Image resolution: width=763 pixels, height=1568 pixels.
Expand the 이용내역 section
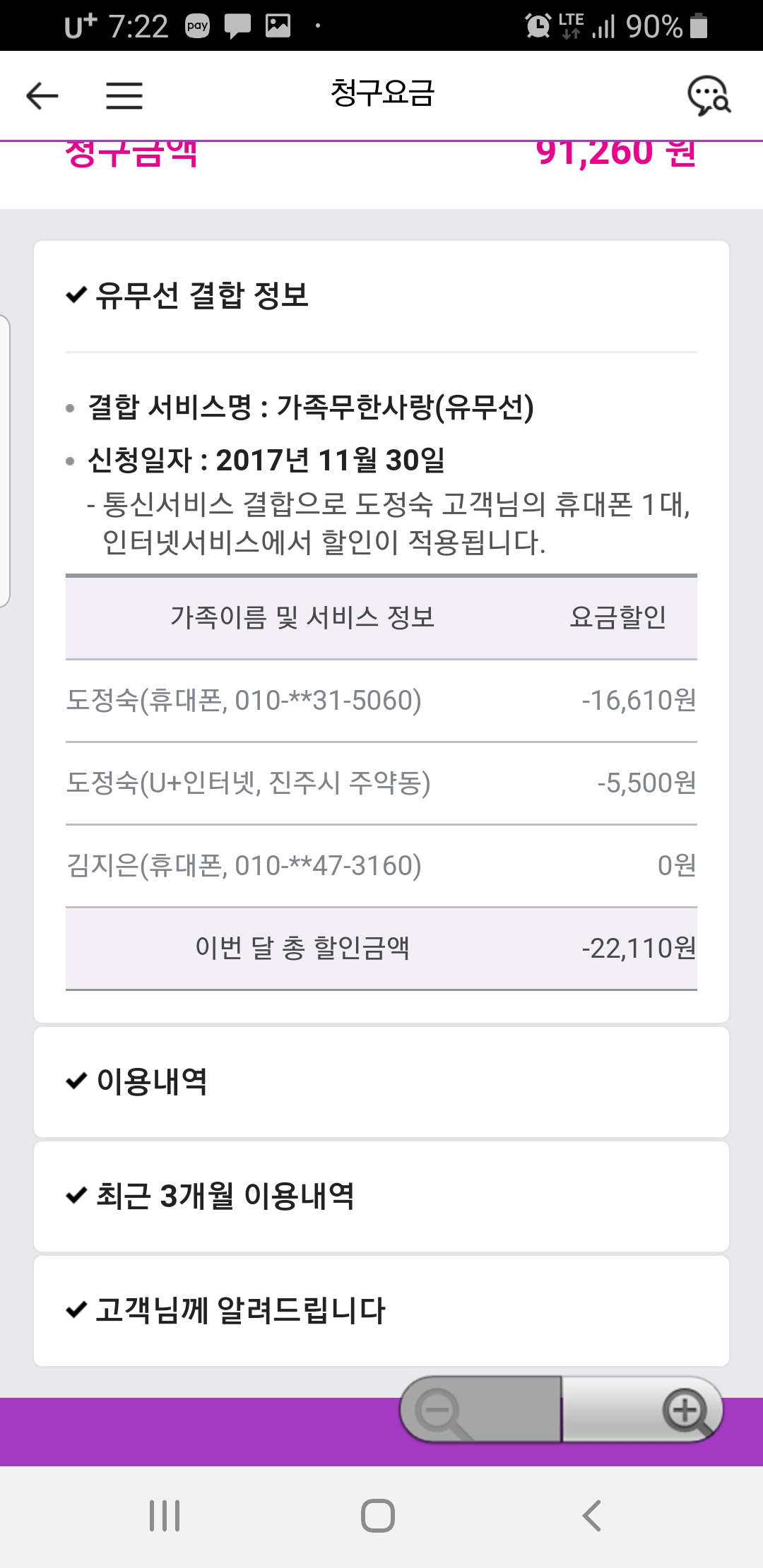152,1081
